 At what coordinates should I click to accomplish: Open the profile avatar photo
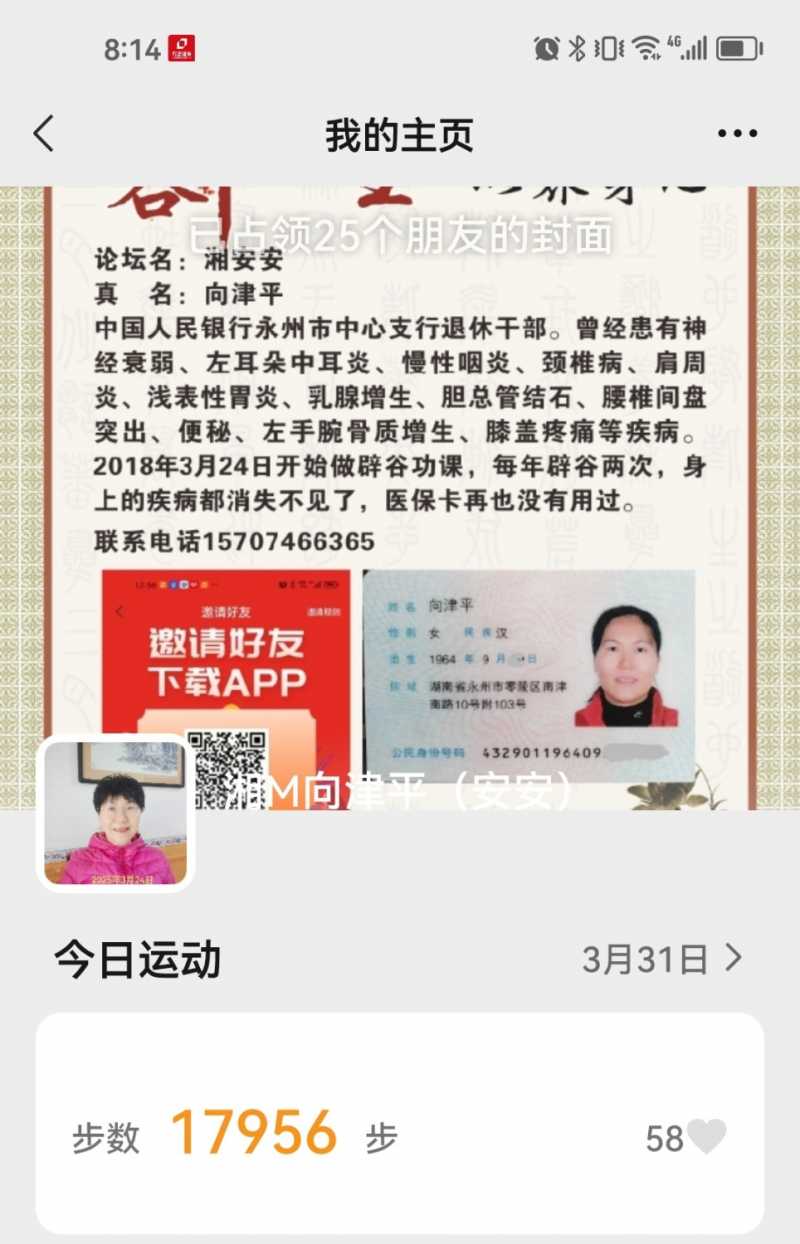tap(116, 813)
